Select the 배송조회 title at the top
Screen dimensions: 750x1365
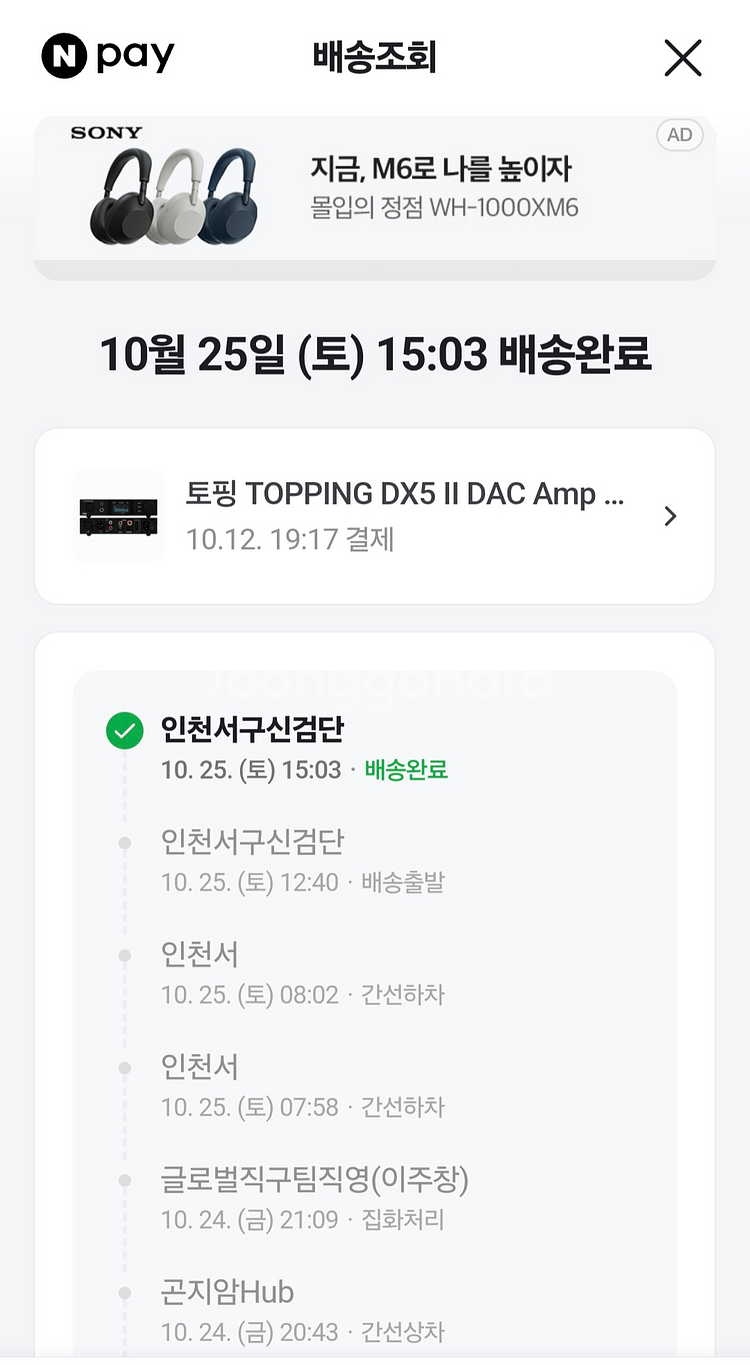375,58
